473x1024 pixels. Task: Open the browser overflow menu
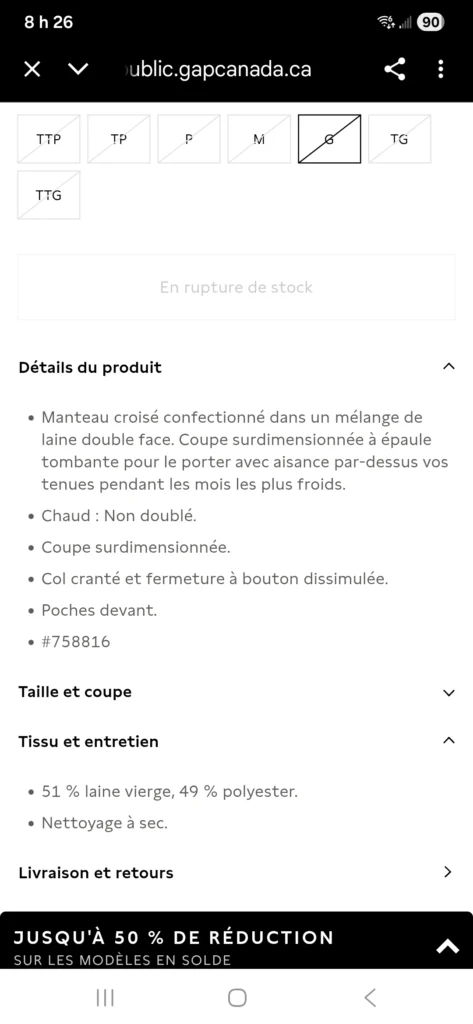tap(441, 69)
